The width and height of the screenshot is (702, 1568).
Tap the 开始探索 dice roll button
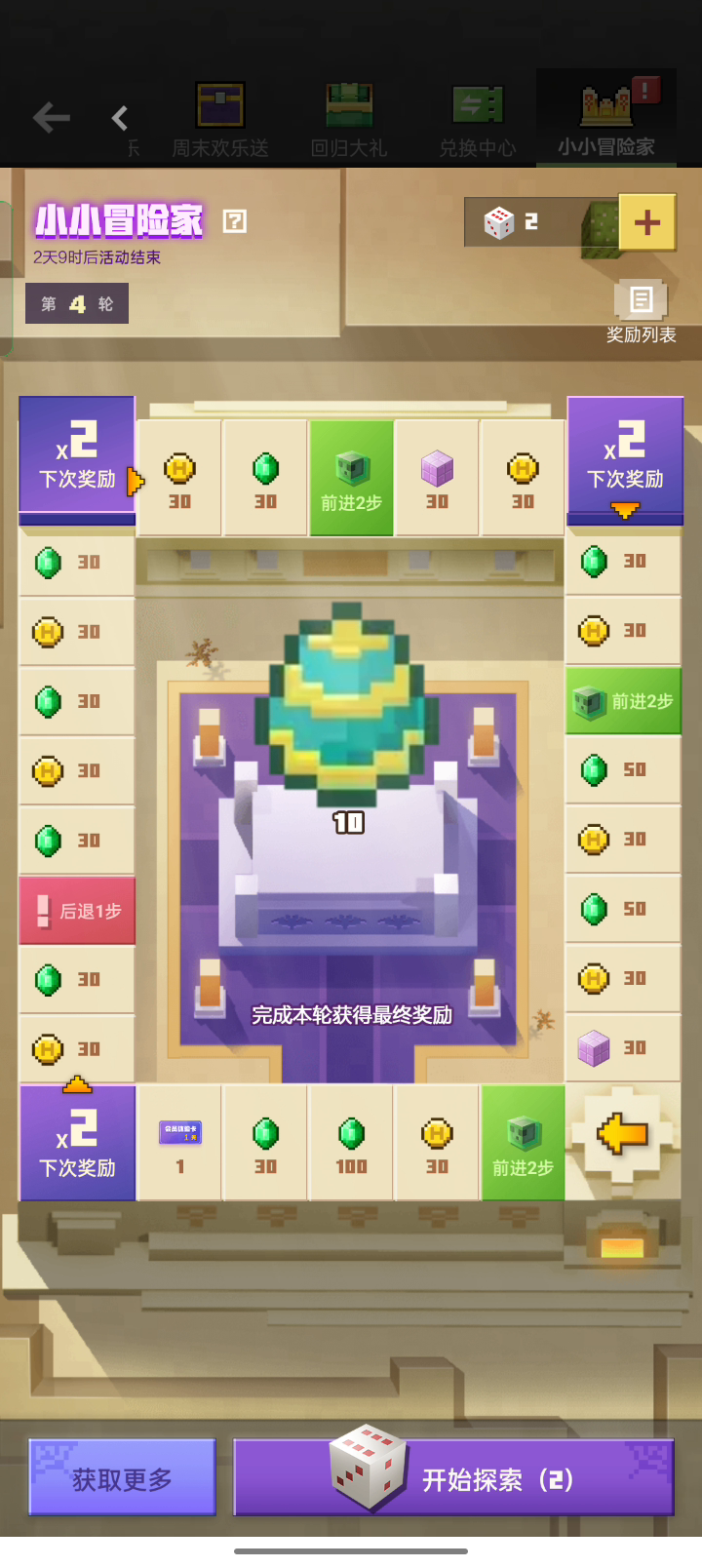[x=453, y=1477]
